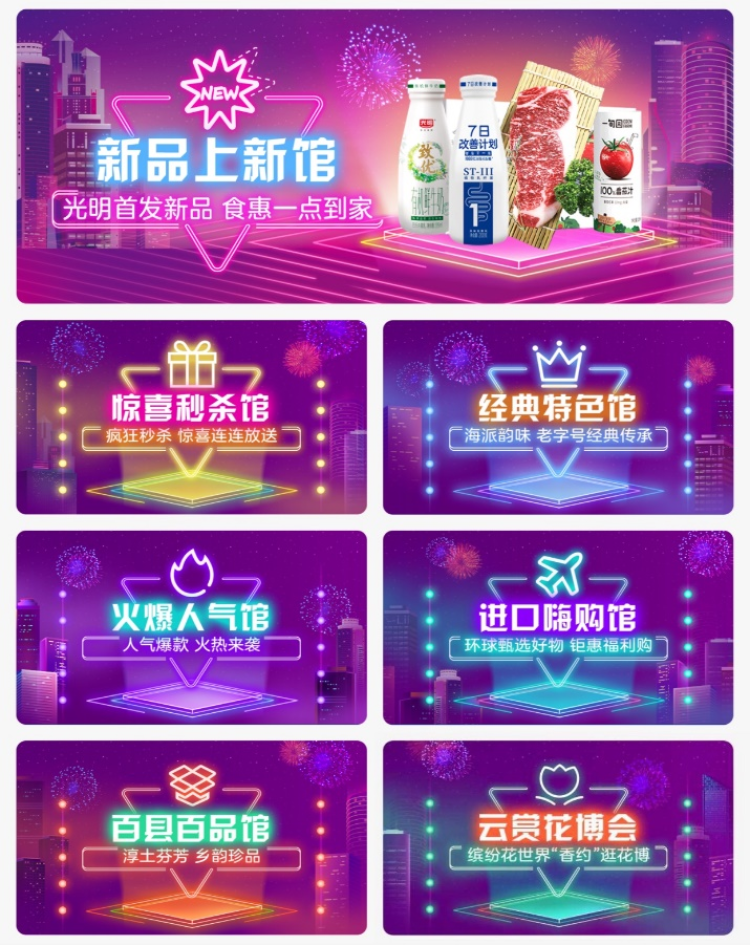Select the 火爆人气馆 tile
The image size is (750, 945).
pyautogui.click(x=191, y=627)
